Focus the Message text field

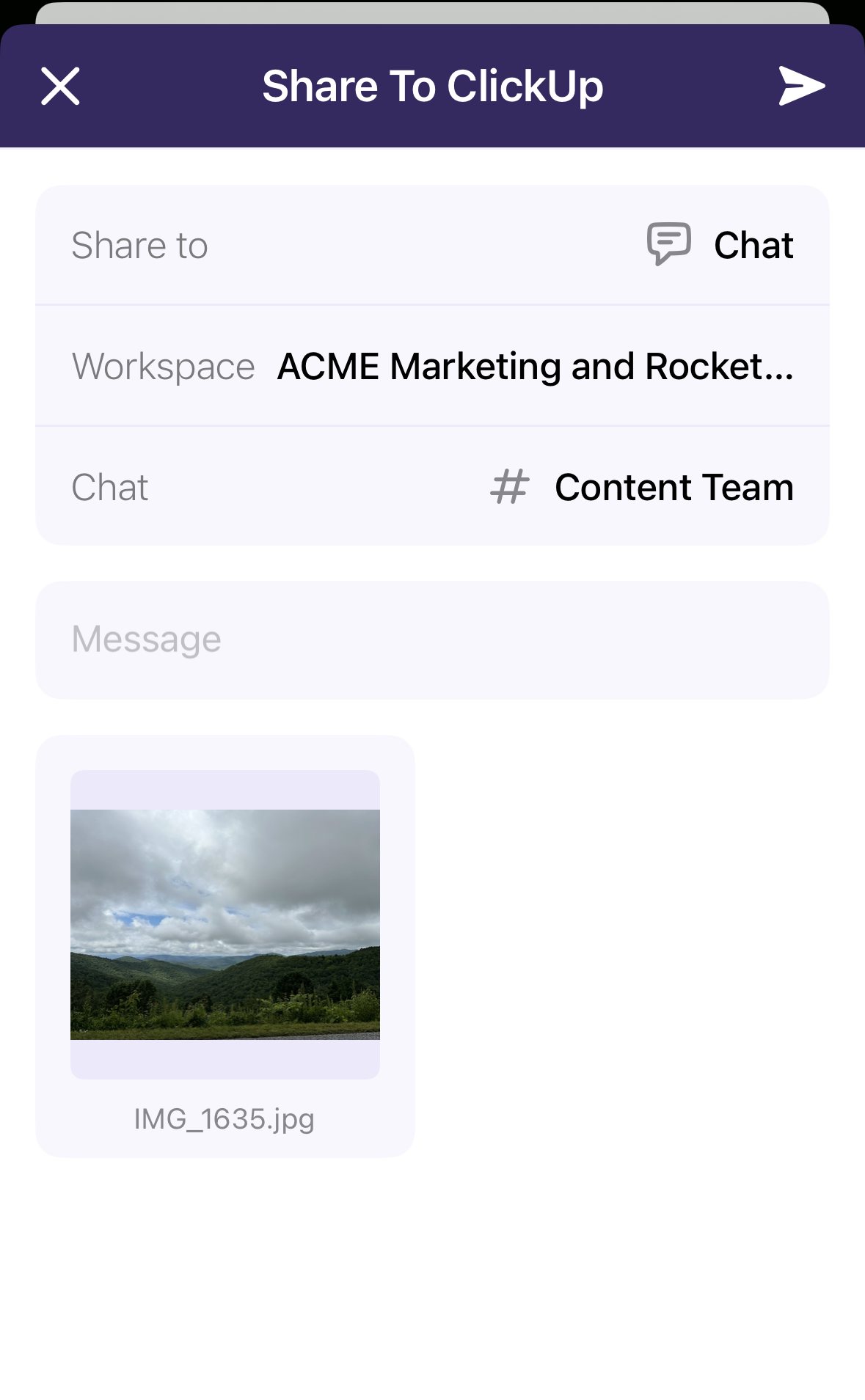point(432,639)
